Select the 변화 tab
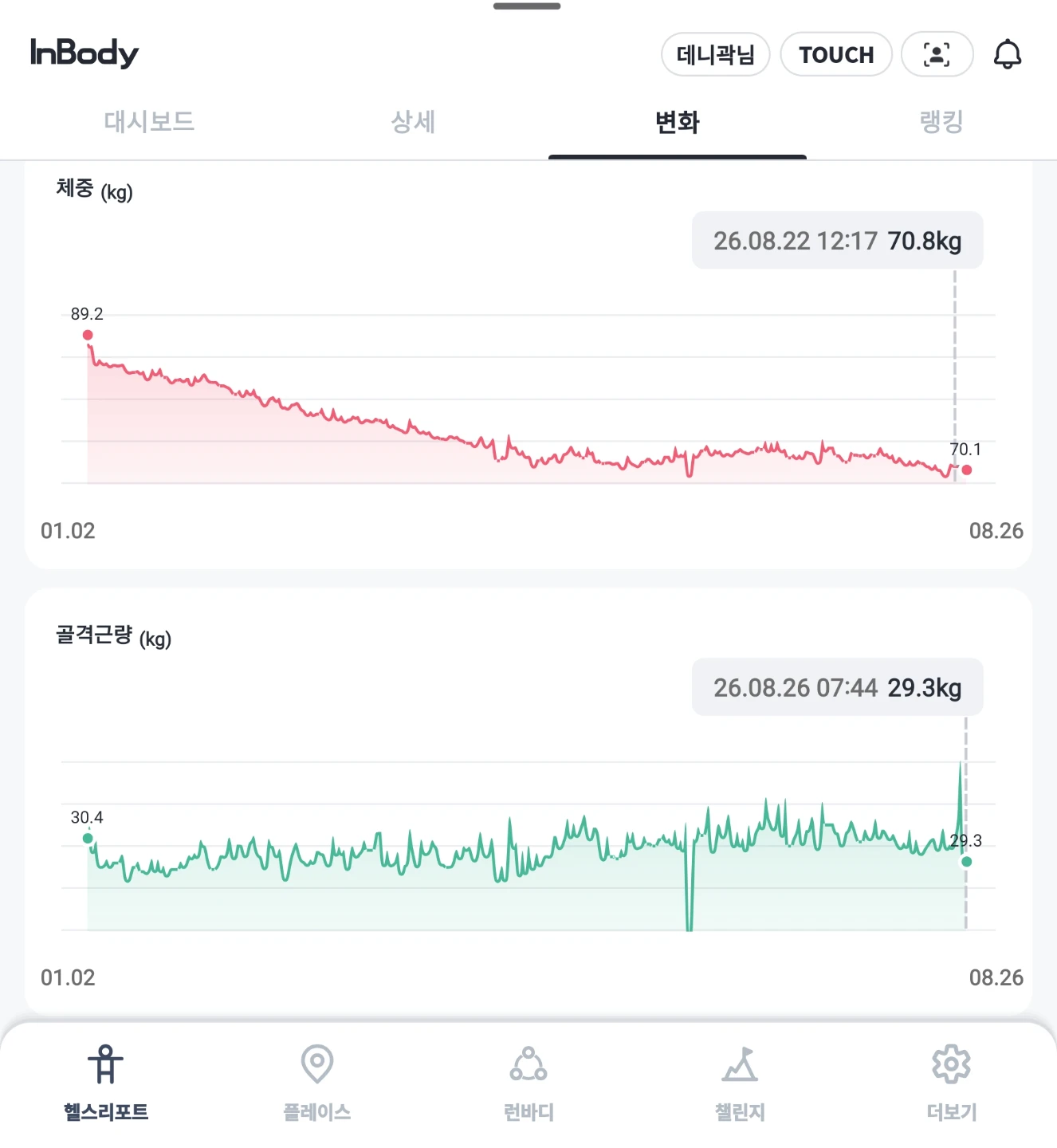The height and width of the screenshot is (1148, 1057). coord(678,122)
